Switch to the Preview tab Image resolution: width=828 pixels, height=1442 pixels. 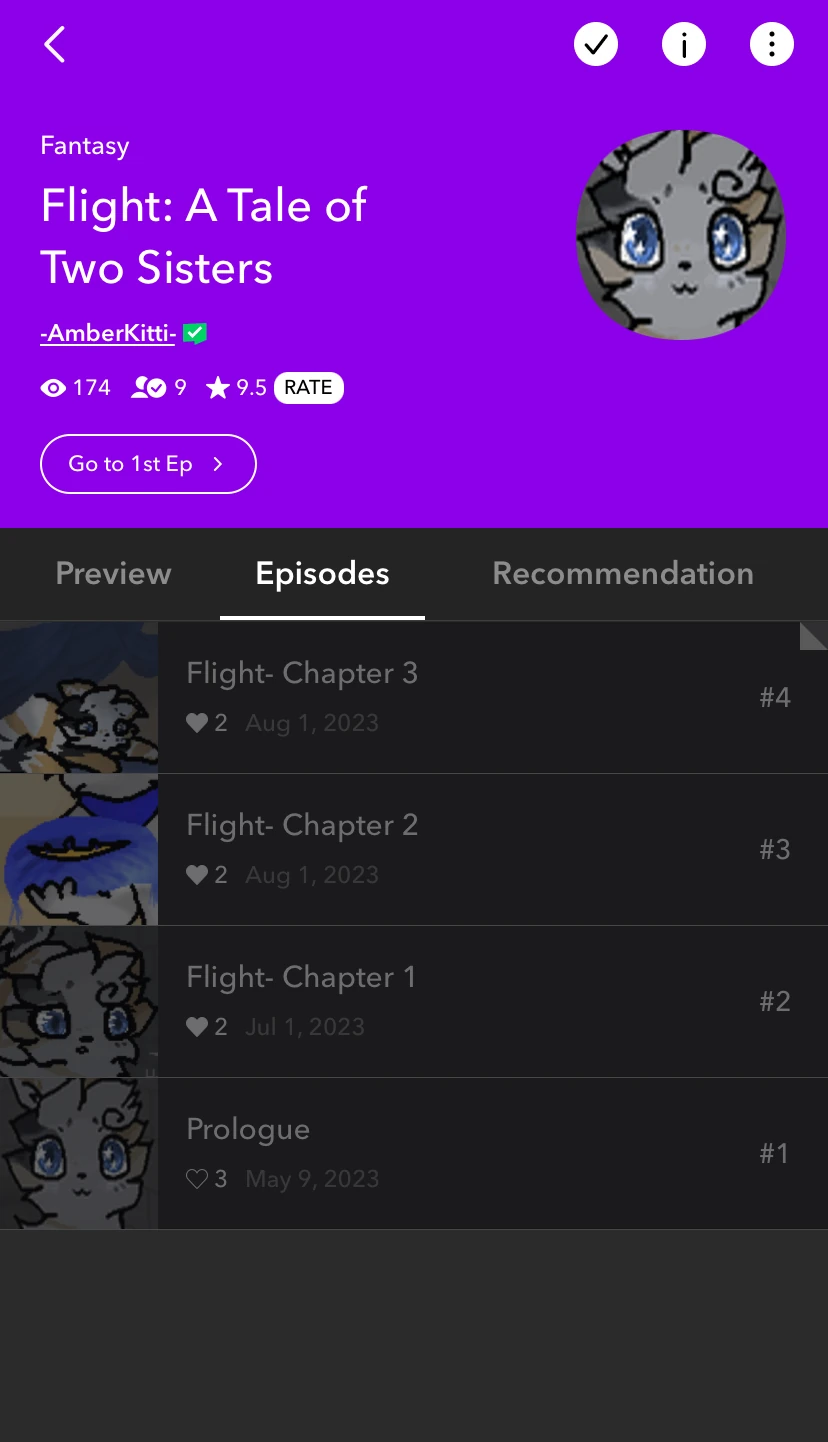[x=113, y=573]
